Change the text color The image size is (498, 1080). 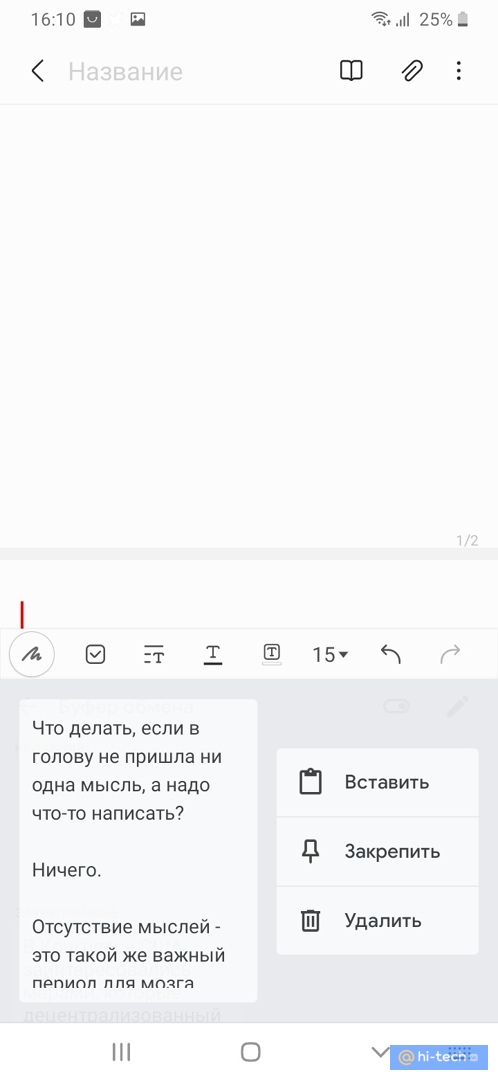pos(213,654)
